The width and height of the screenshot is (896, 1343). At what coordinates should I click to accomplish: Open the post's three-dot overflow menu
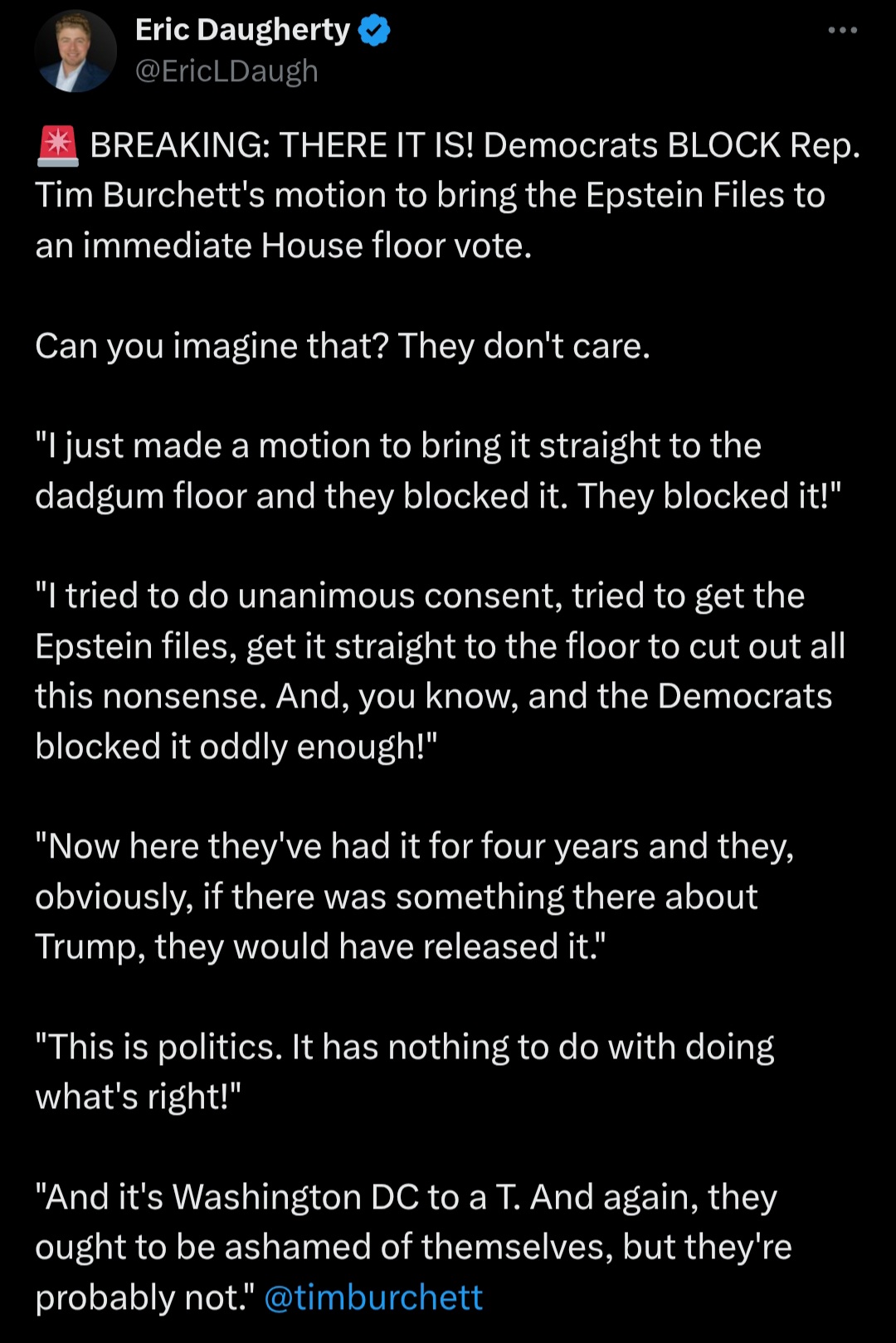click(842, 31)
